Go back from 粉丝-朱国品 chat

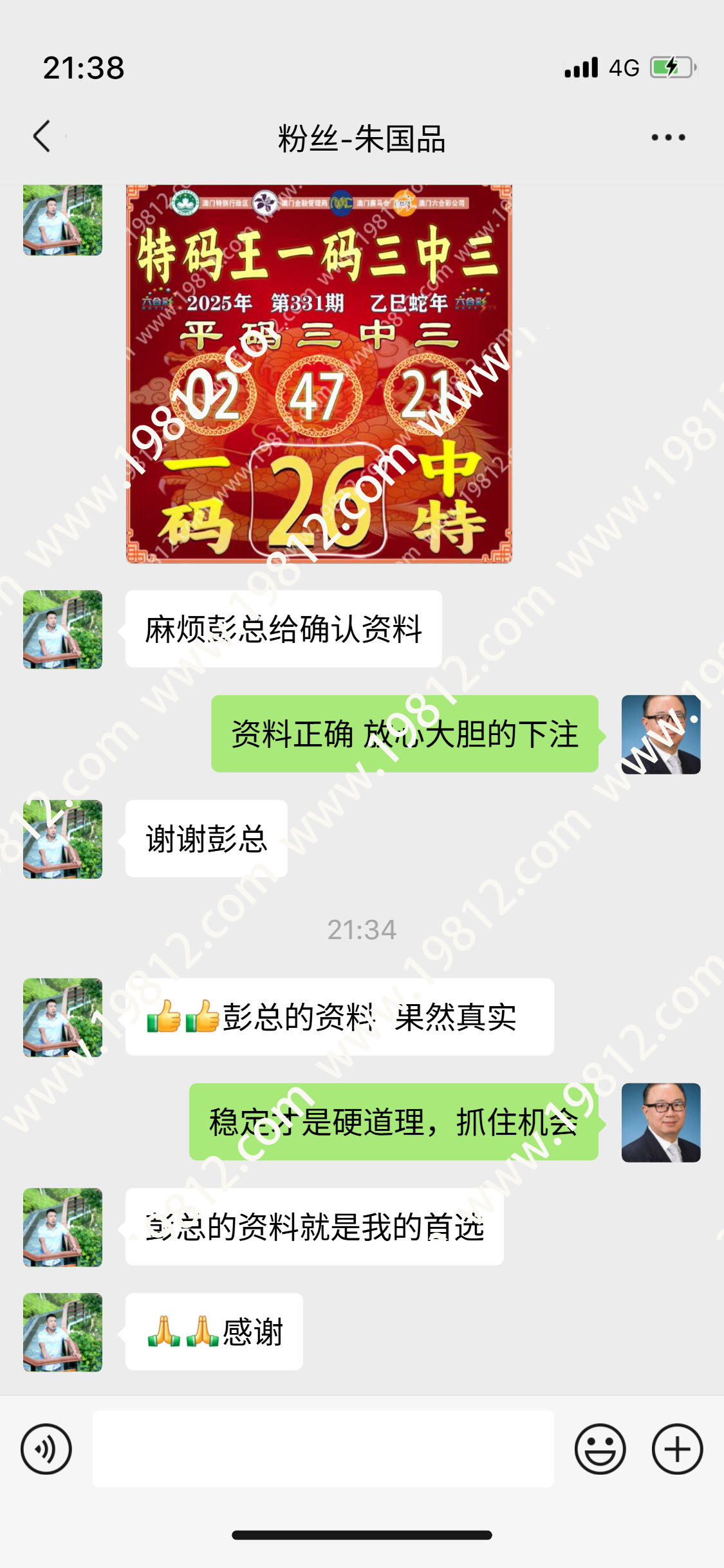(42, 137)
